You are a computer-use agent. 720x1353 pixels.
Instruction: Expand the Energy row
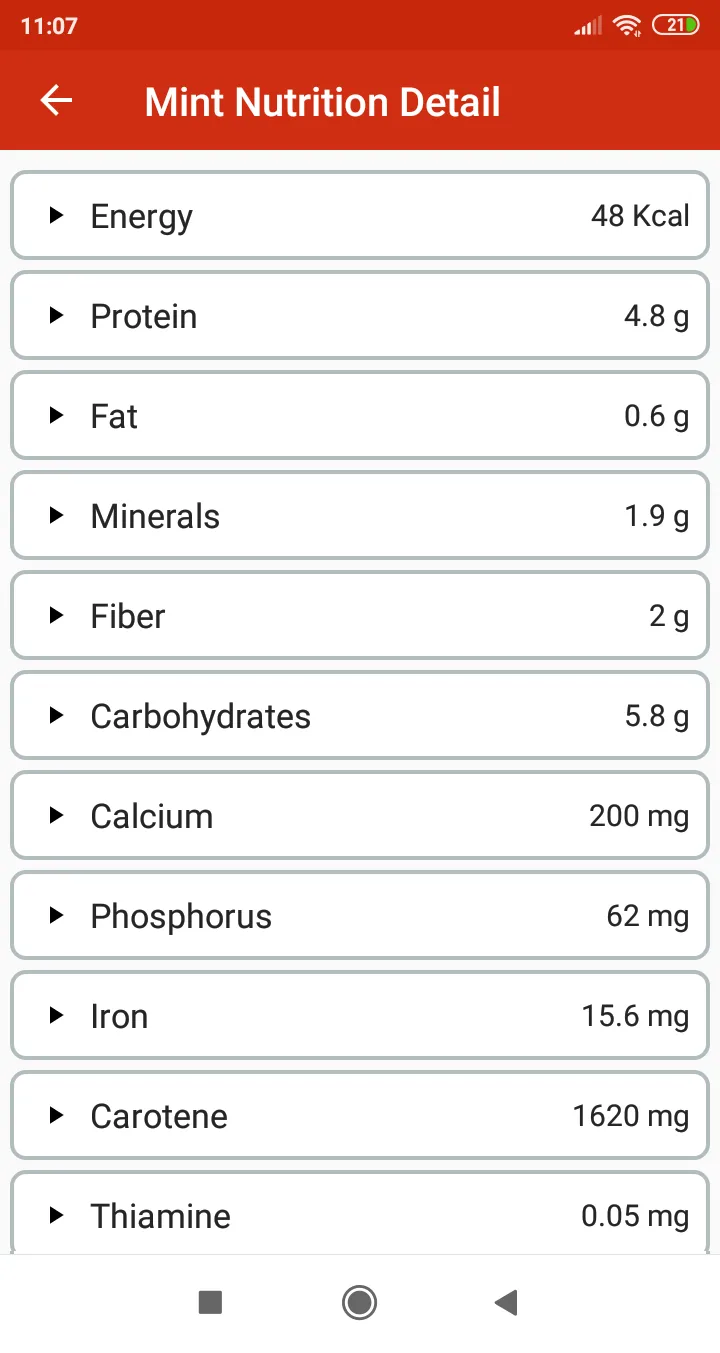[359, 215]
